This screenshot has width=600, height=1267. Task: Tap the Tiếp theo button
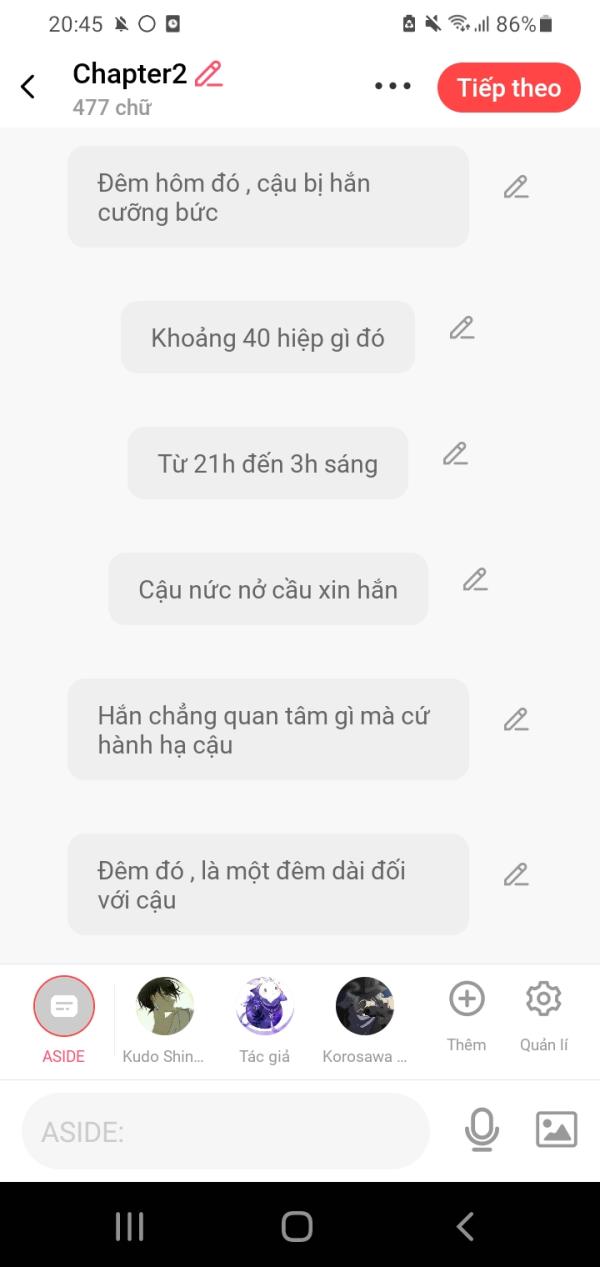[508, 88]
